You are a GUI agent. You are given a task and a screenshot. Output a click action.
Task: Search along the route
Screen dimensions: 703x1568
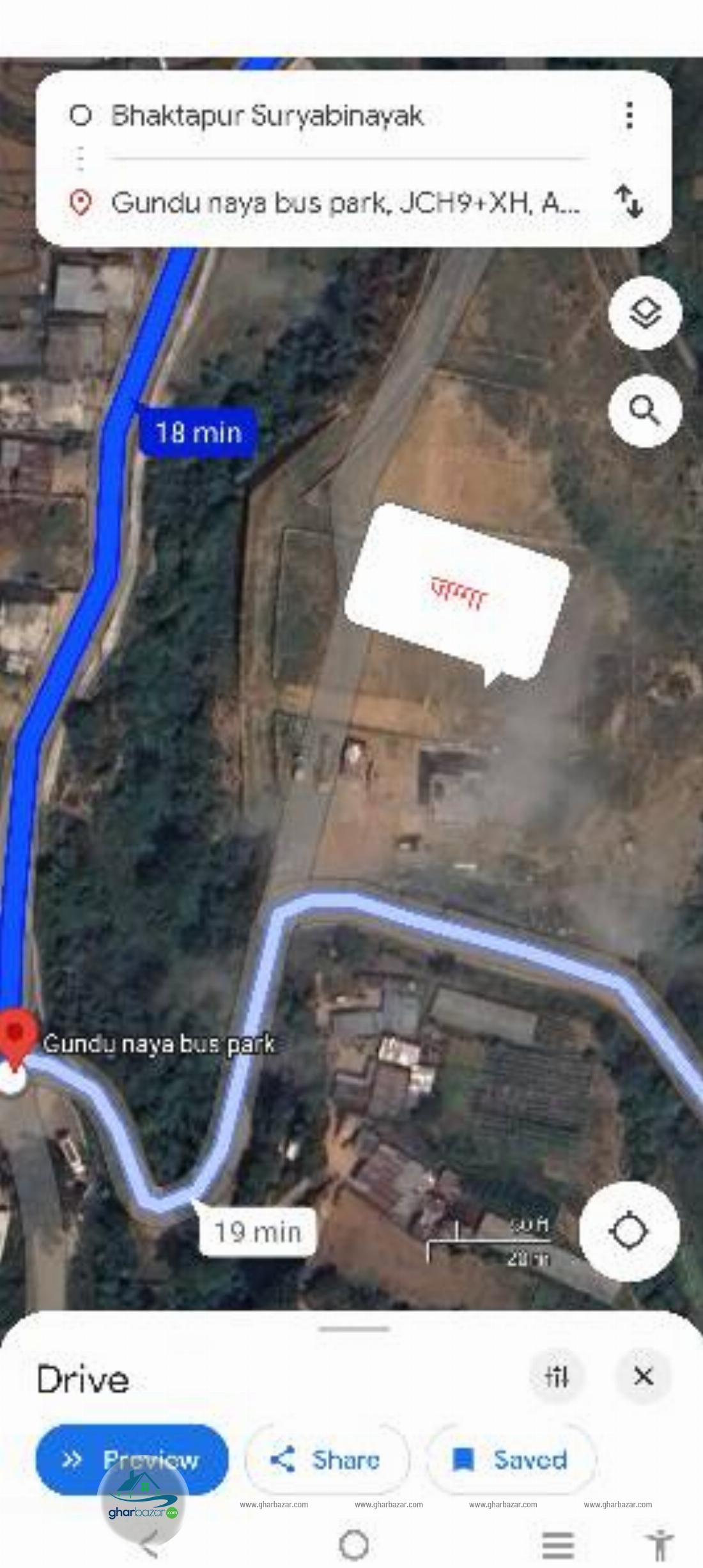pyautogui.click(x=645, y=410)
